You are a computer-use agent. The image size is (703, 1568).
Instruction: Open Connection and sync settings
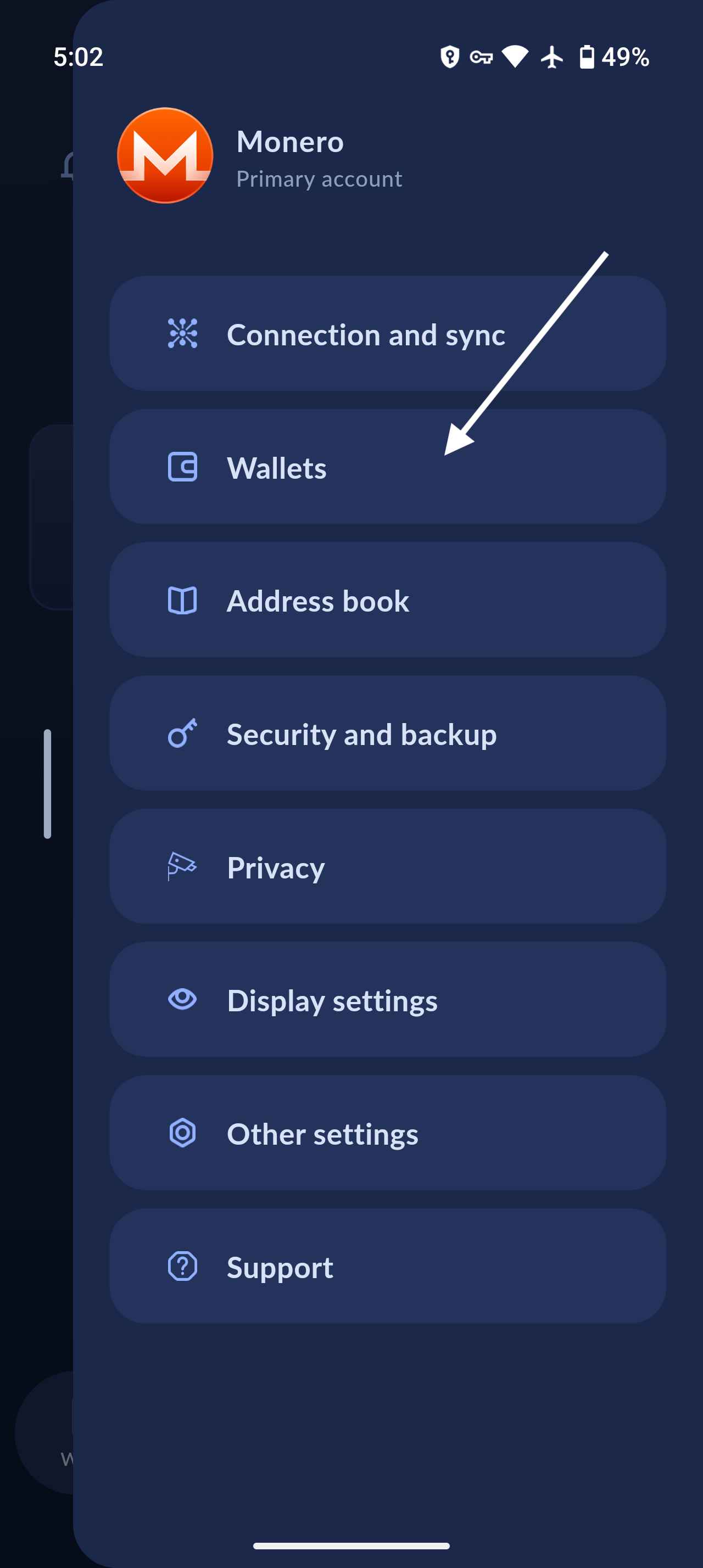pyautogui.click(x=387, y=334)
